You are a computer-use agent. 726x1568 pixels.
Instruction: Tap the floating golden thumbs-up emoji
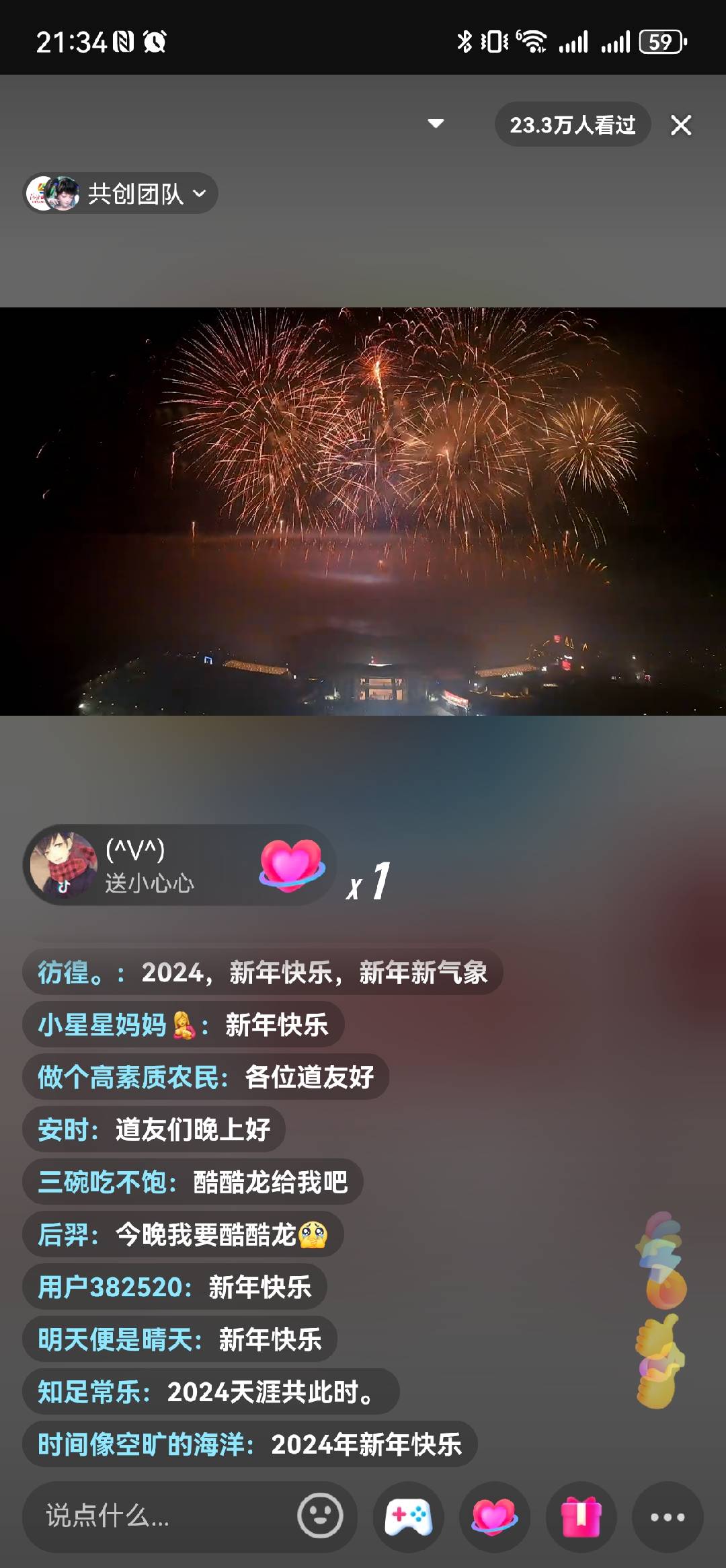(660, 1345)
